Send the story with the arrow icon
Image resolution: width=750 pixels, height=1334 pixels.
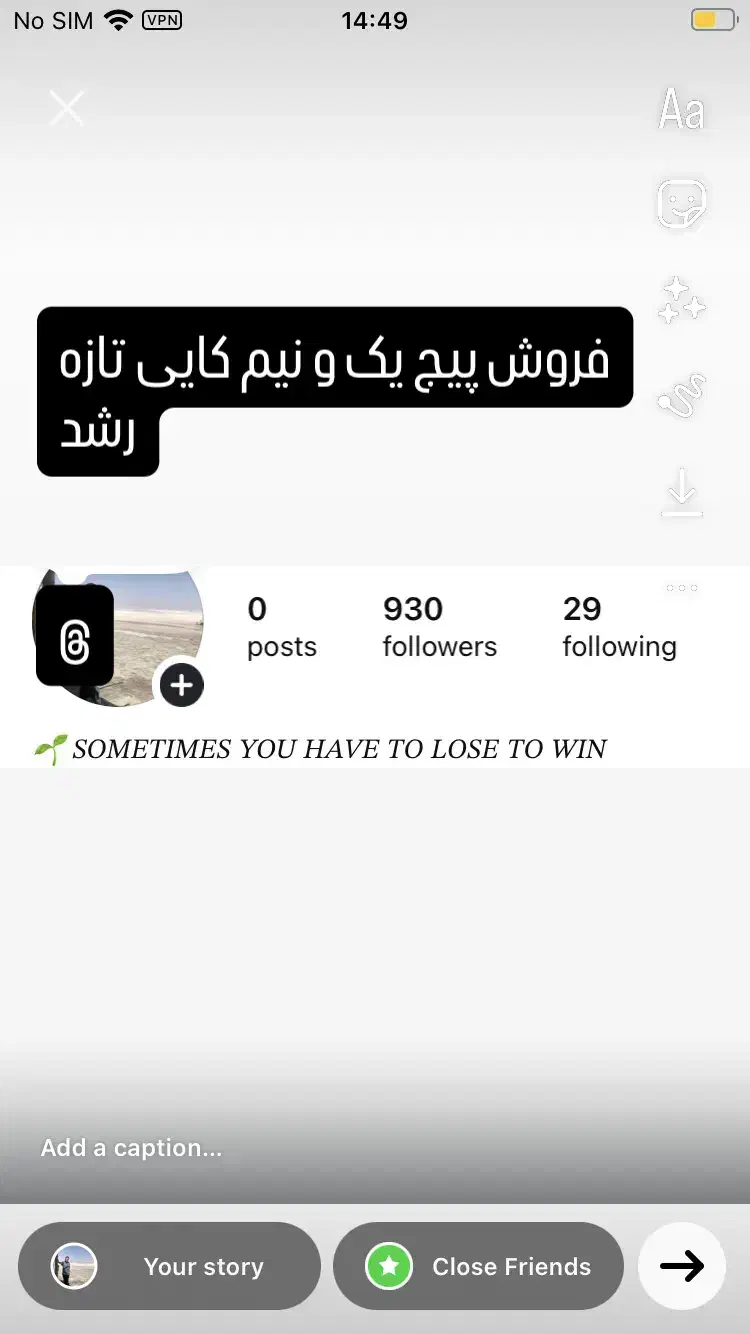click(x=681, y=1266)
